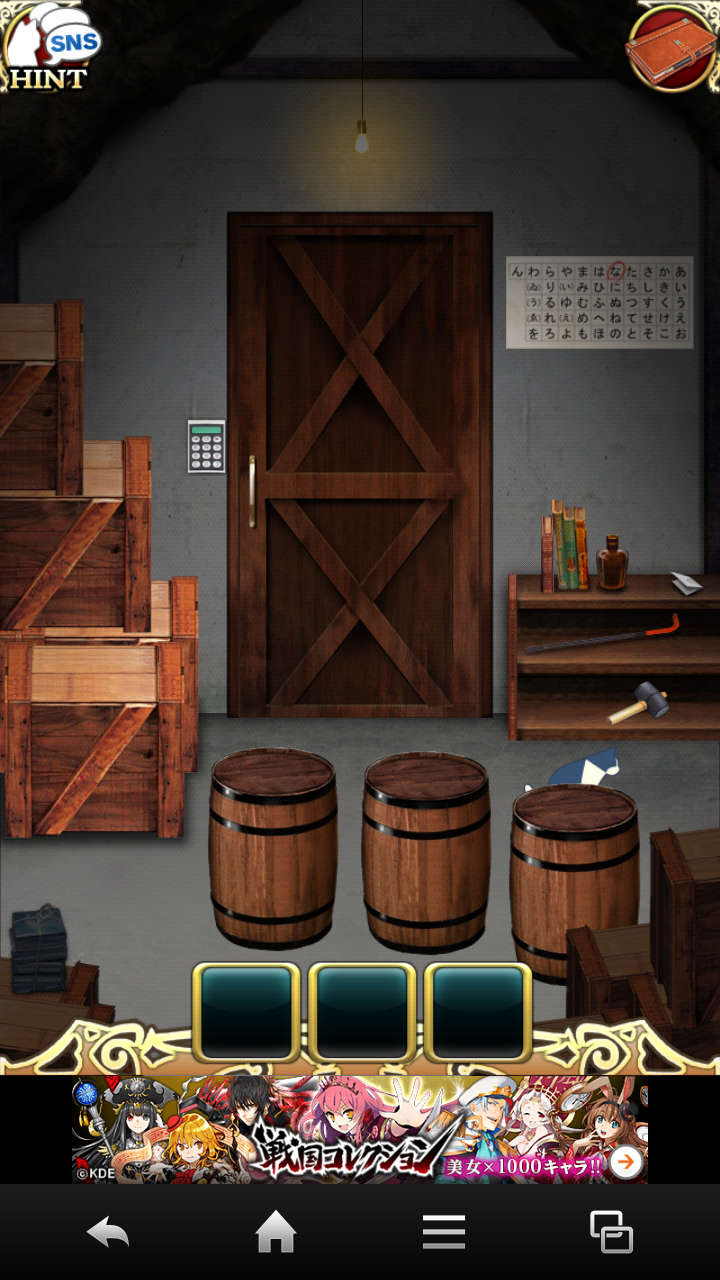Open the 戦国コレクション ad banner
720x1280 pixels.
pos(360,1129)
